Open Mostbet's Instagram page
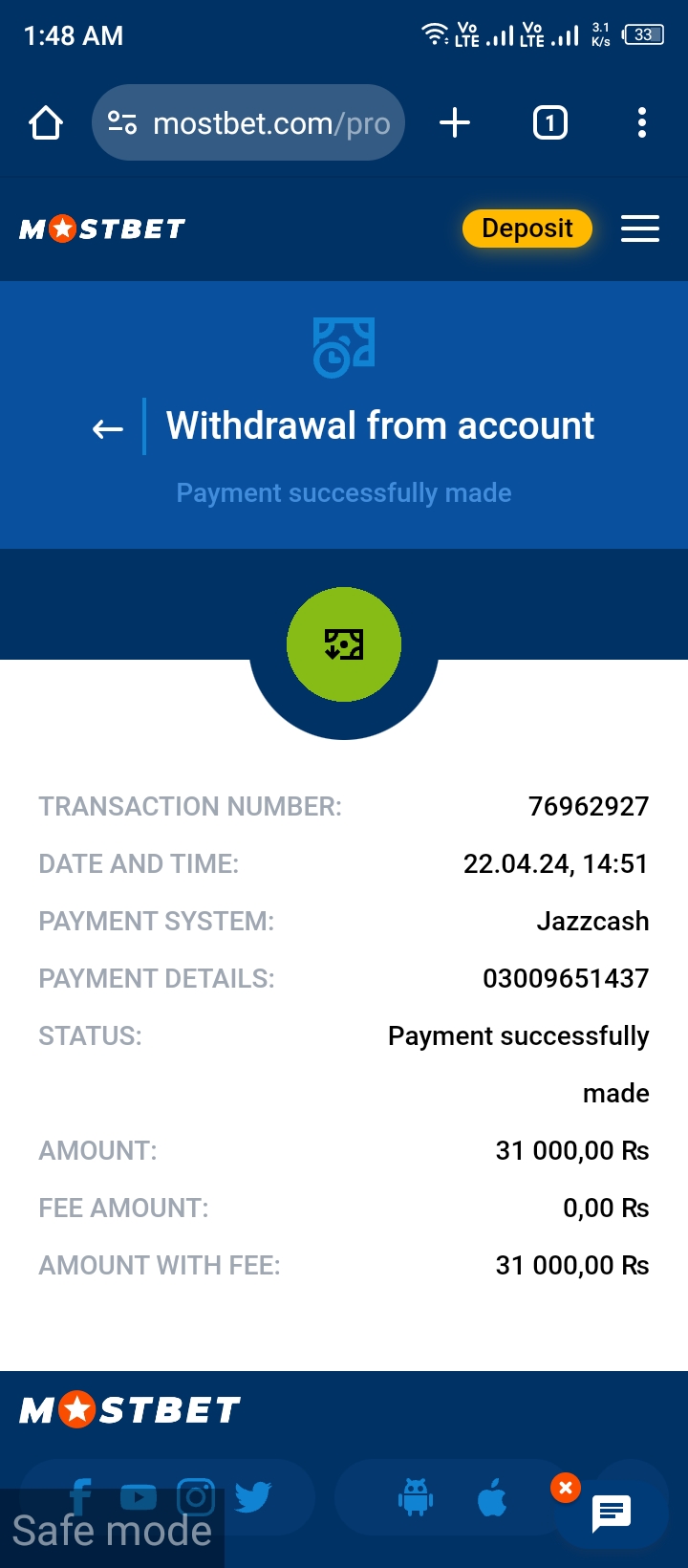Viewport: 688px width, 1568px height. click(x=196, y=1497)
